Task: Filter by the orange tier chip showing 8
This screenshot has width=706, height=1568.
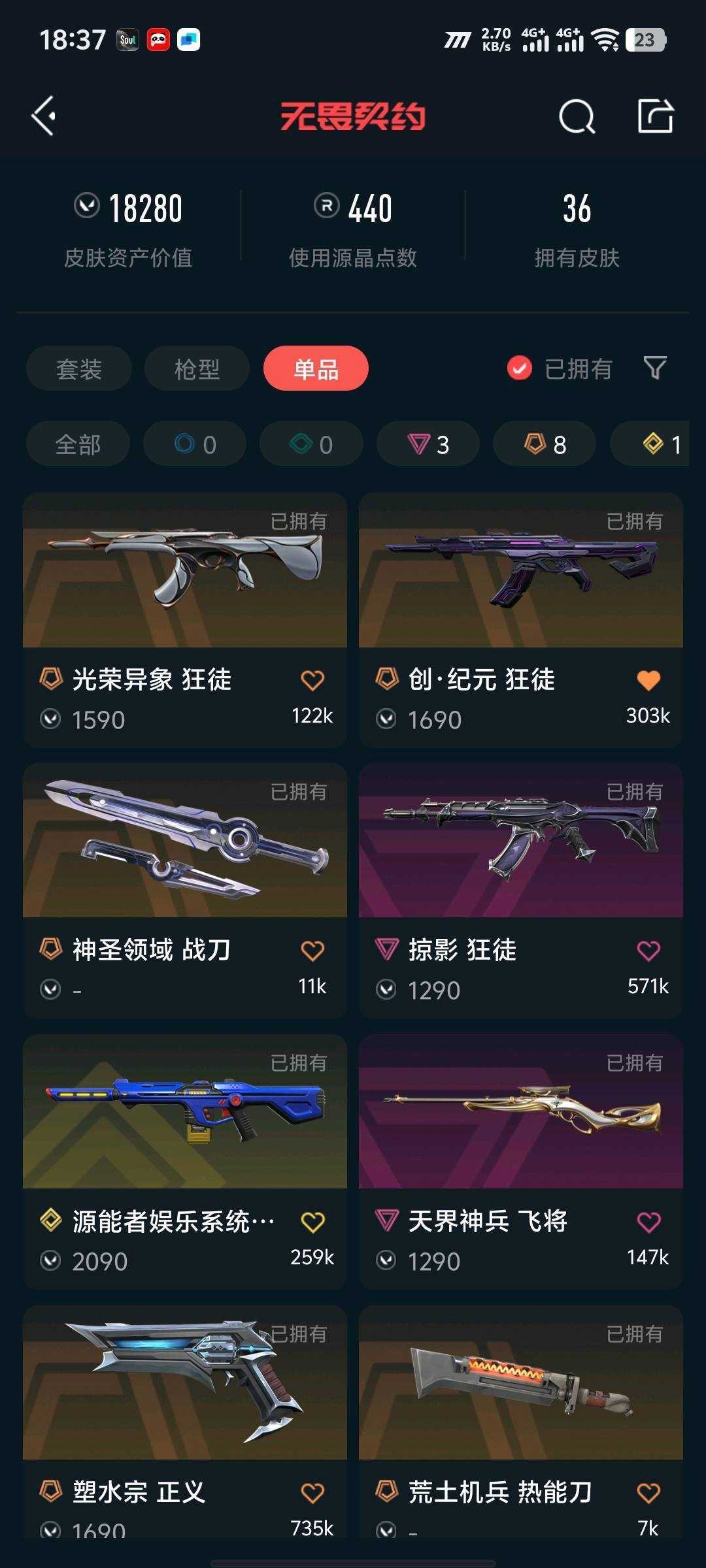Action: pos(545,444)
